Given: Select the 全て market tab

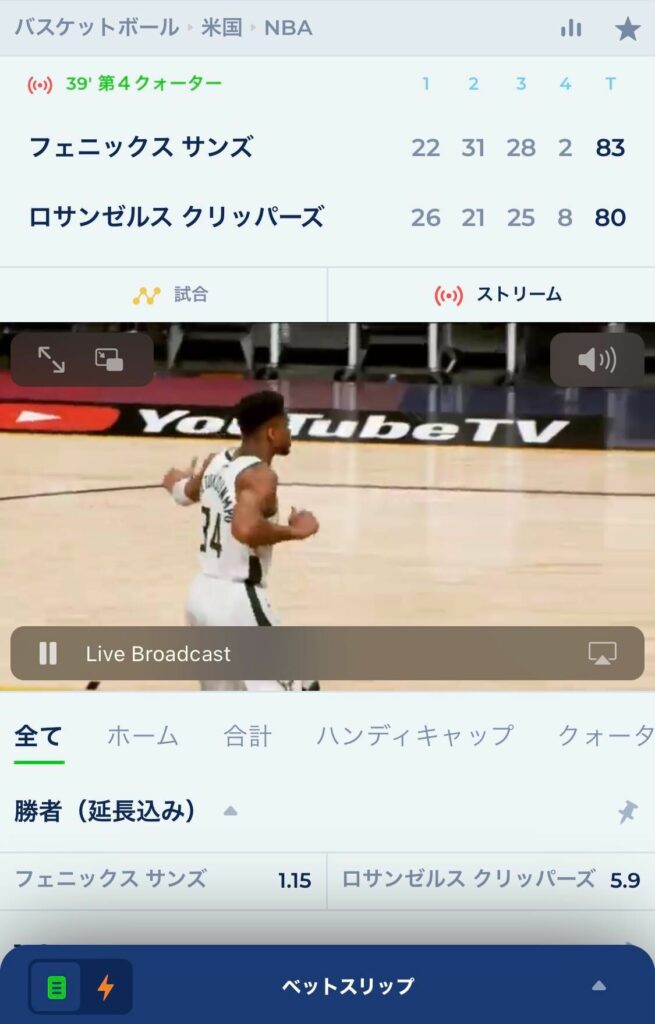Looking at the screenshot, I should [x=38, y=737].
